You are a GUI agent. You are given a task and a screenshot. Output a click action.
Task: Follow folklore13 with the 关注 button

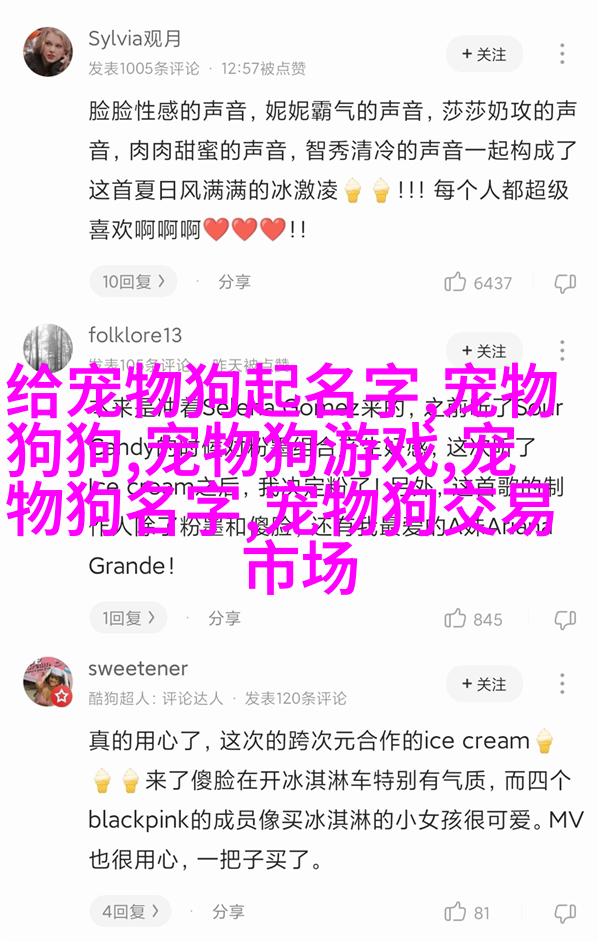(x=484, y=351)
